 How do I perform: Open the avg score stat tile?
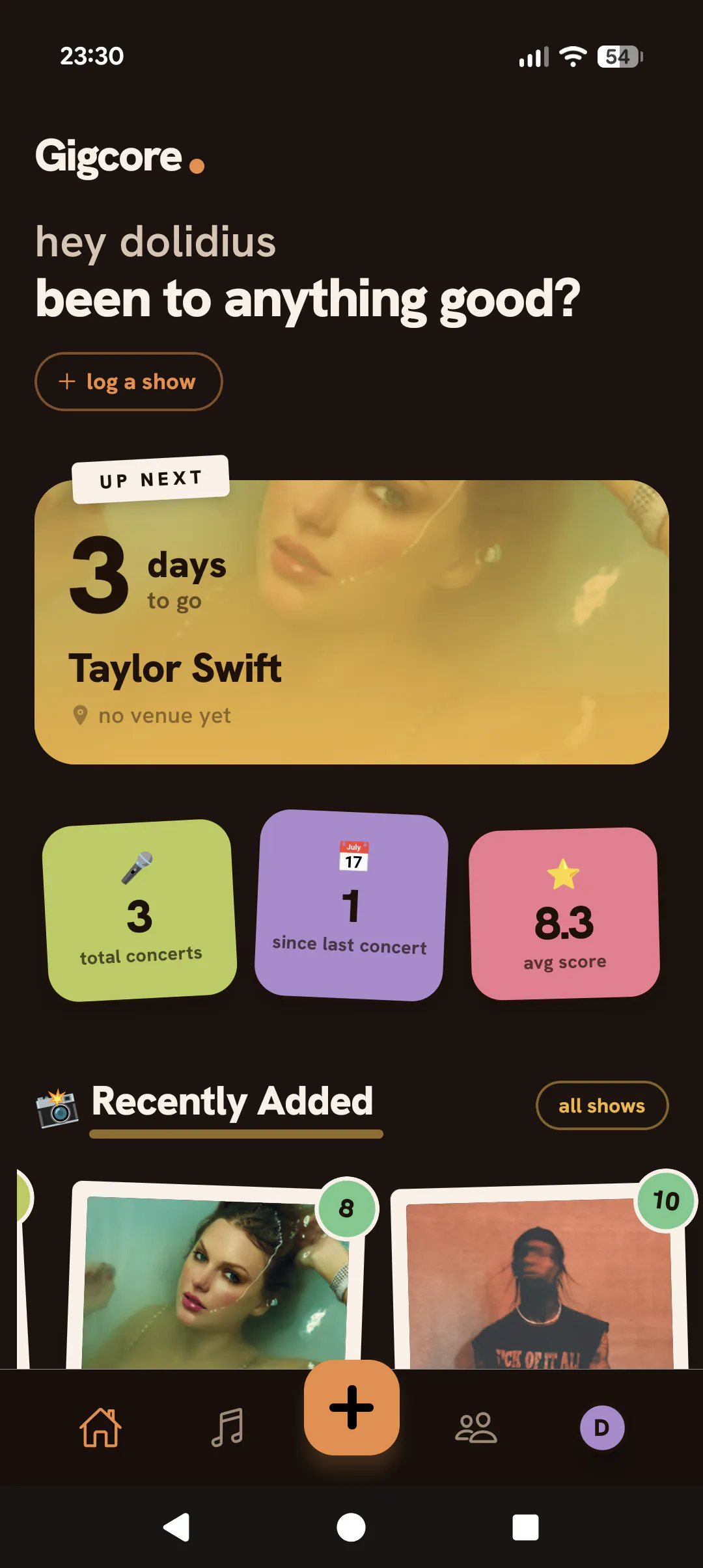tap(564, 913)
